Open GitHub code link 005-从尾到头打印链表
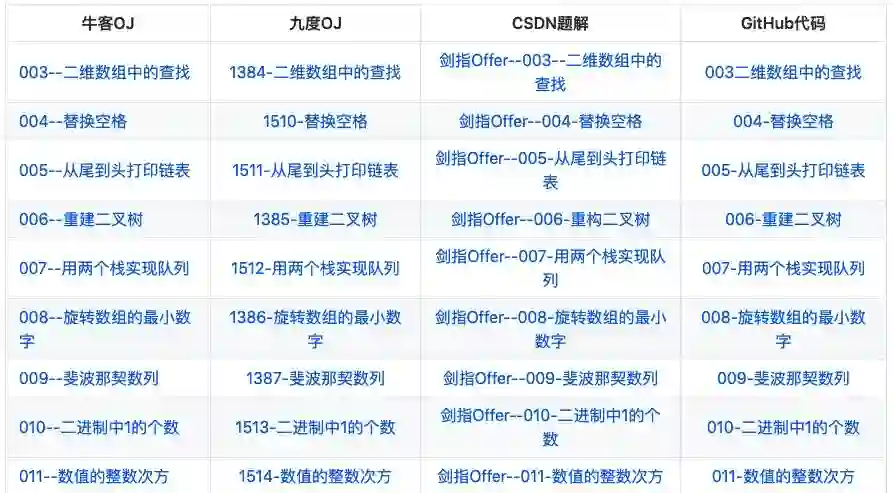Screen dimensions: 893x493 coord(783,170)
